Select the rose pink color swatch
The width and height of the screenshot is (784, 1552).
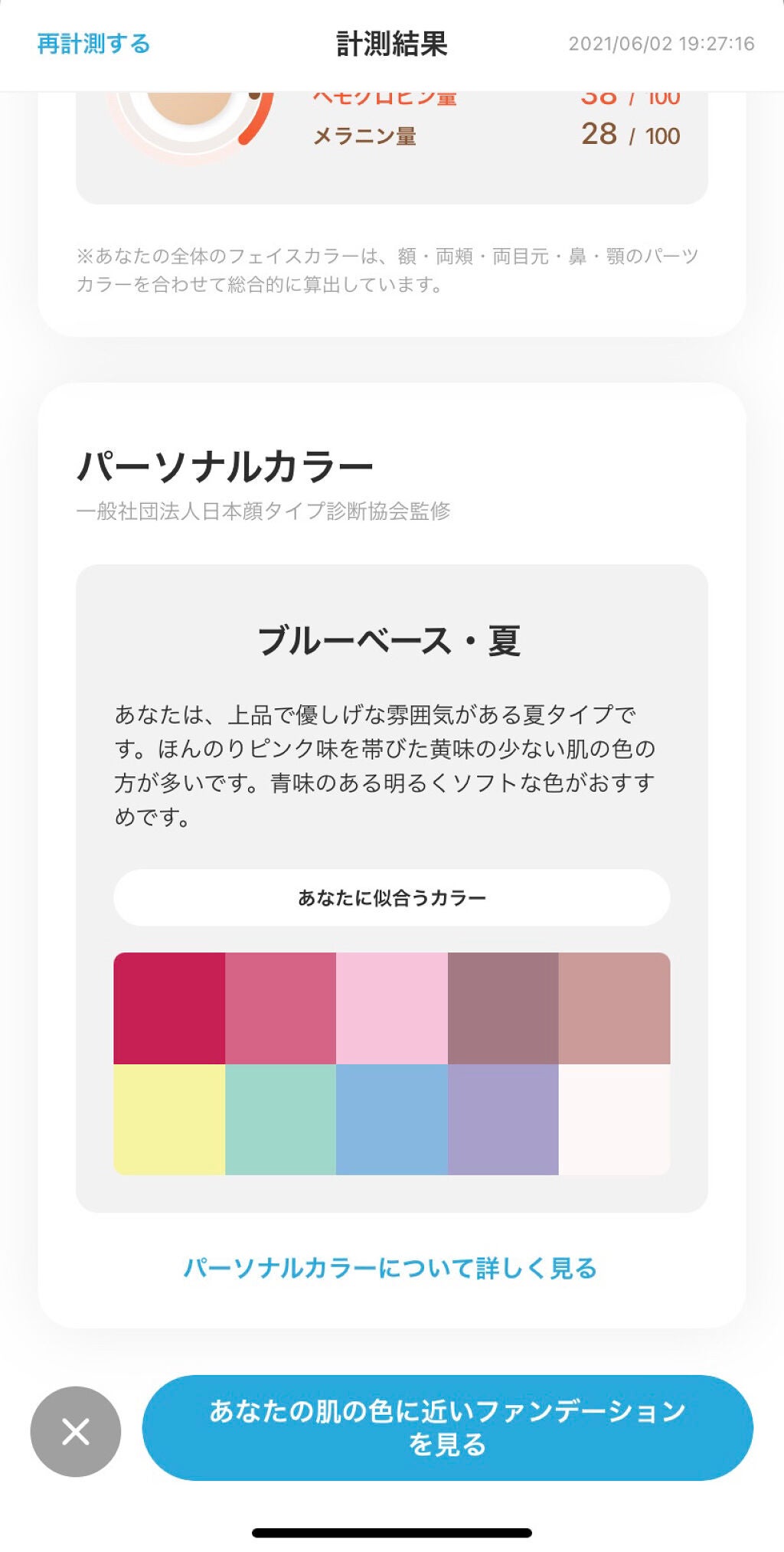tap(282, 1009)
